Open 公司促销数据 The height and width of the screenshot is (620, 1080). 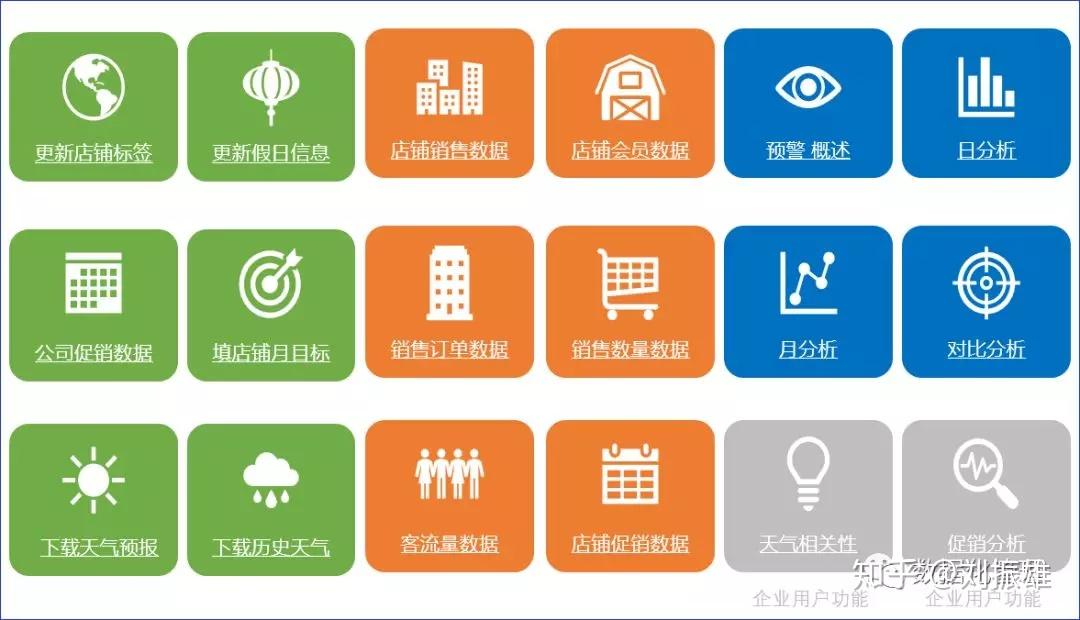pos(93,305)
